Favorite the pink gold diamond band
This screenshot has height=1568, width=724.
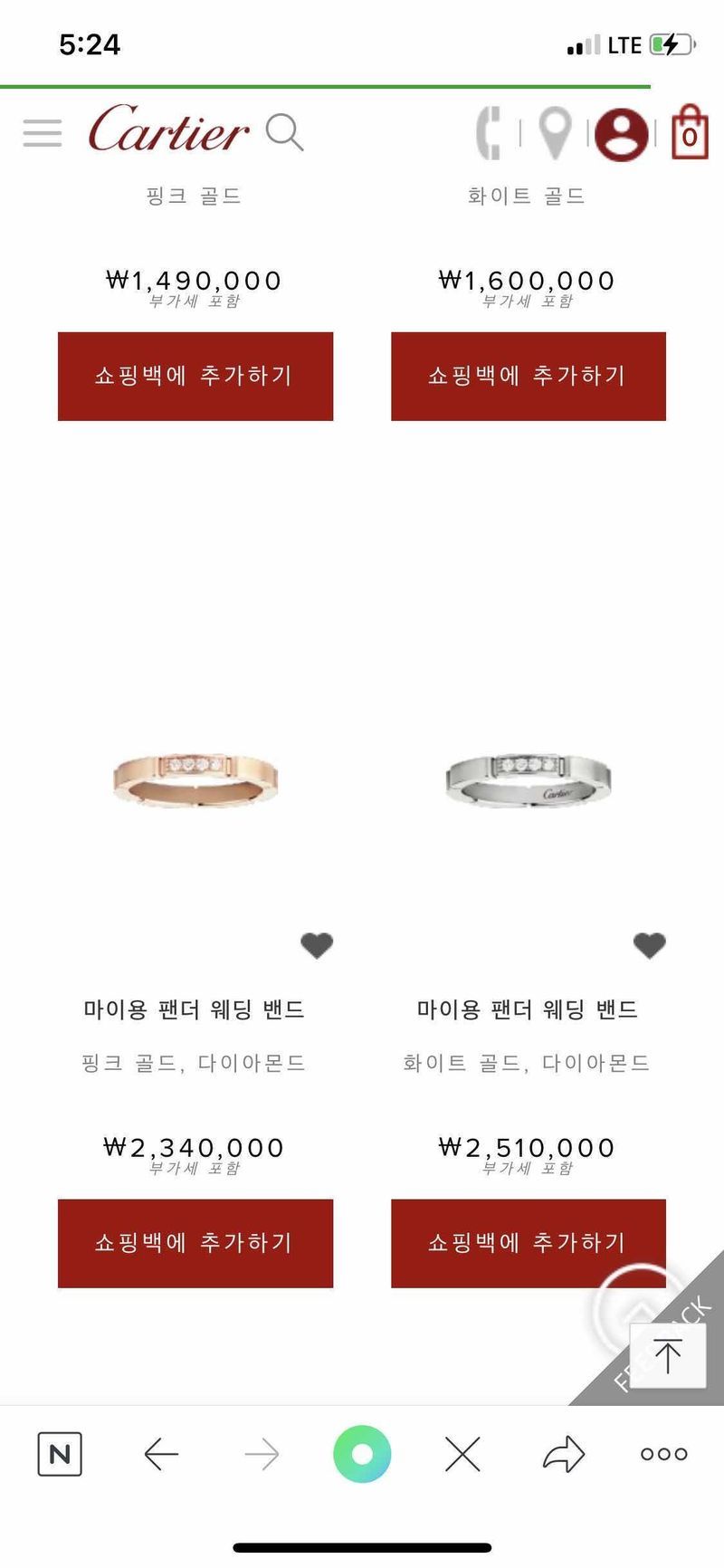point(317,945)
